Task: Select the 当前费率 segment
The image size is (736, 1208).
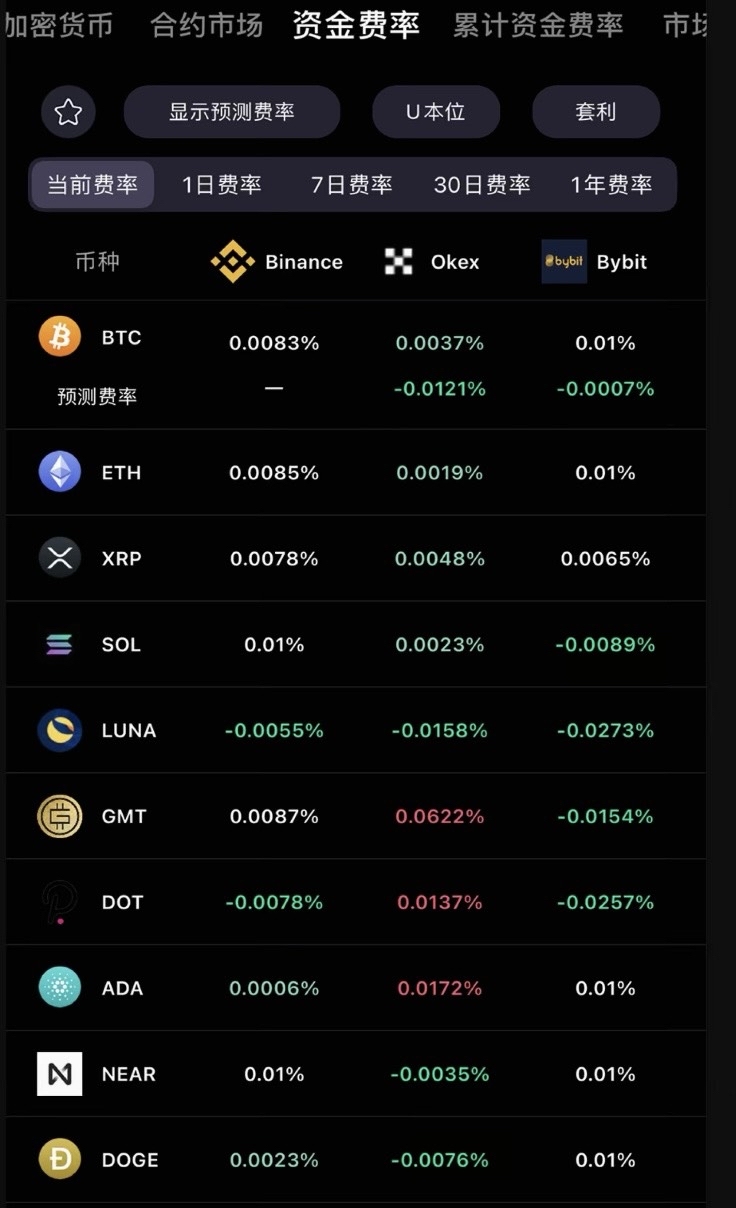Action: 92,184
